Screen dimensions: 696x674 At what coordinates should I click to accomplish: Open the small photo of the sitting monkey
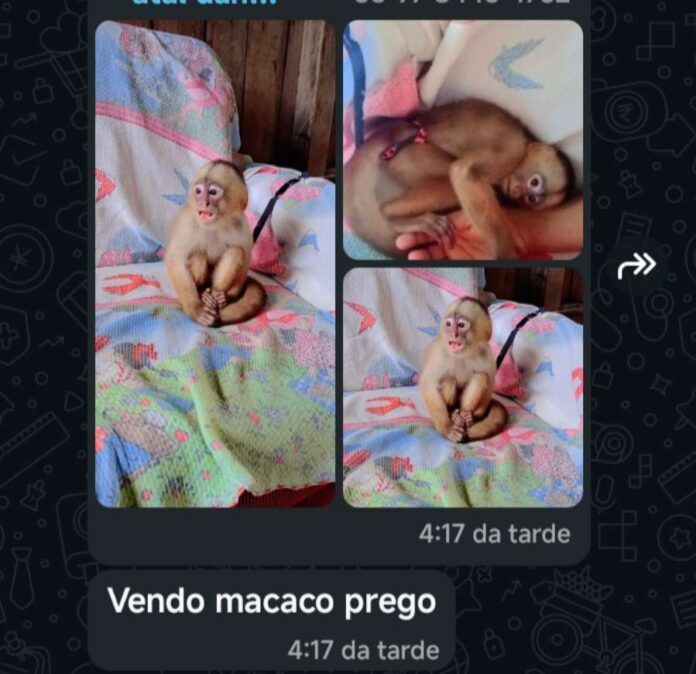pos(463,387)
